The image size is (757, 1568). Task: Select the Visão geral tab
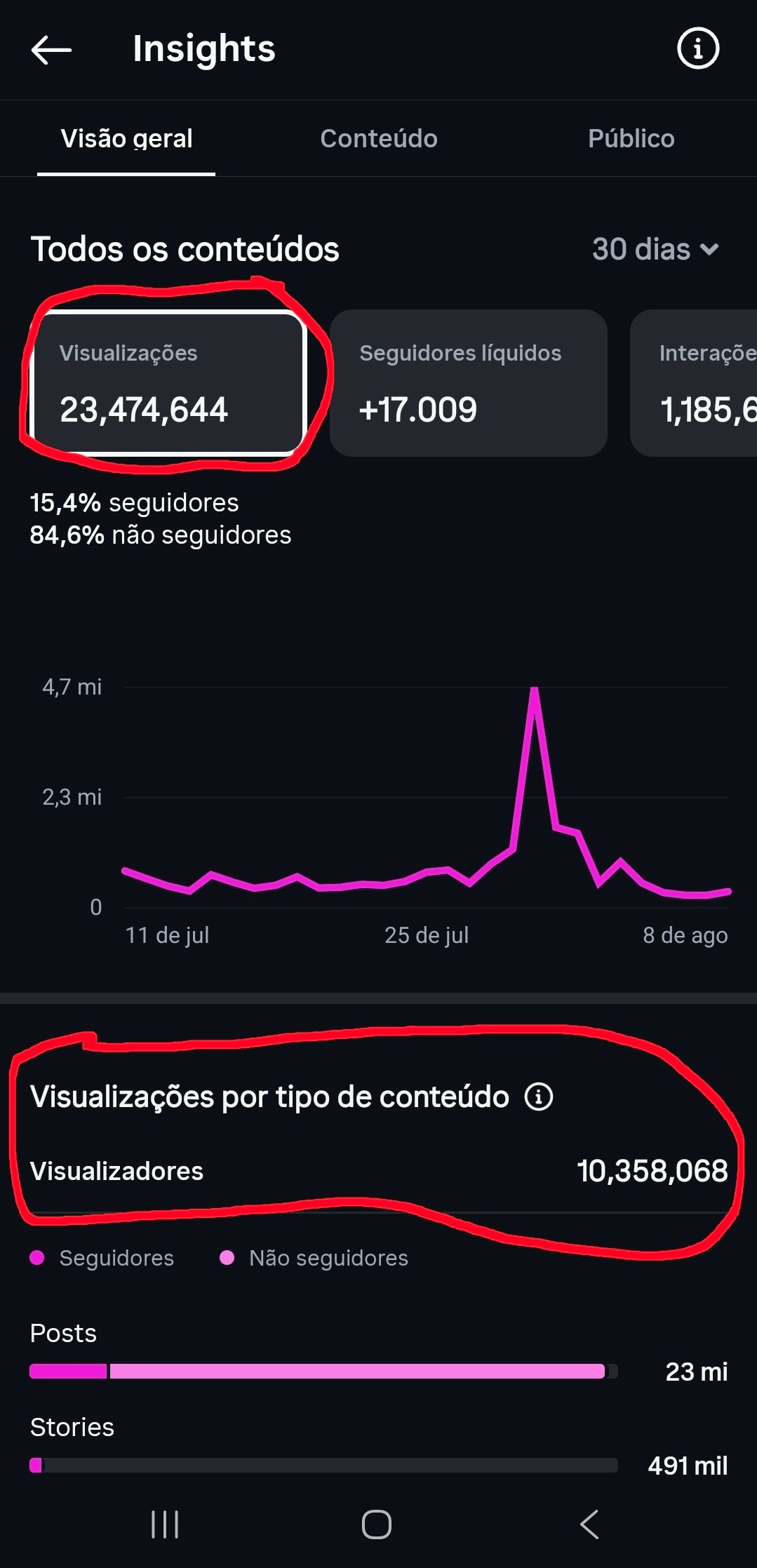(126, 138)
